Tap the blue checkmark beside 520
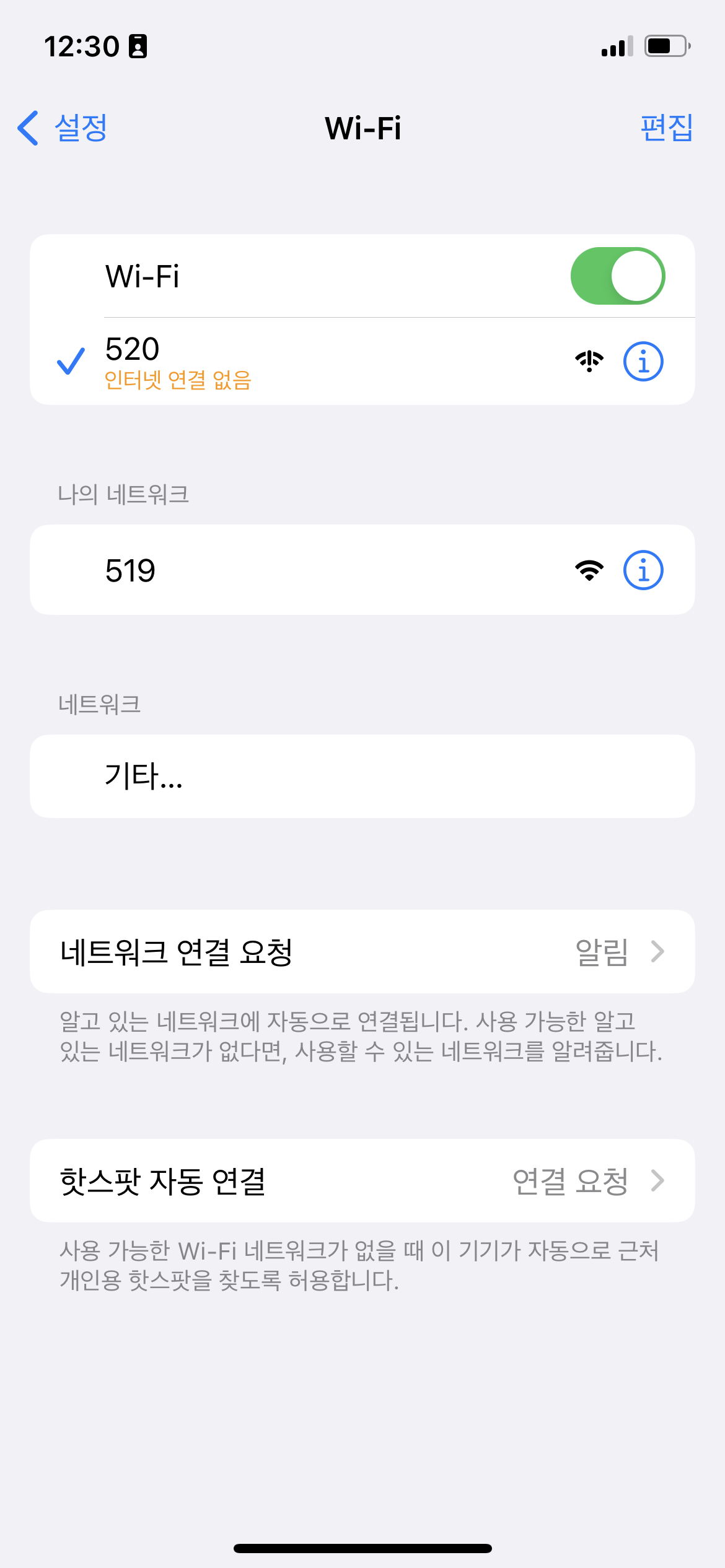Image resolution: width=725 pixels, height=1568 pixels. 70,362
